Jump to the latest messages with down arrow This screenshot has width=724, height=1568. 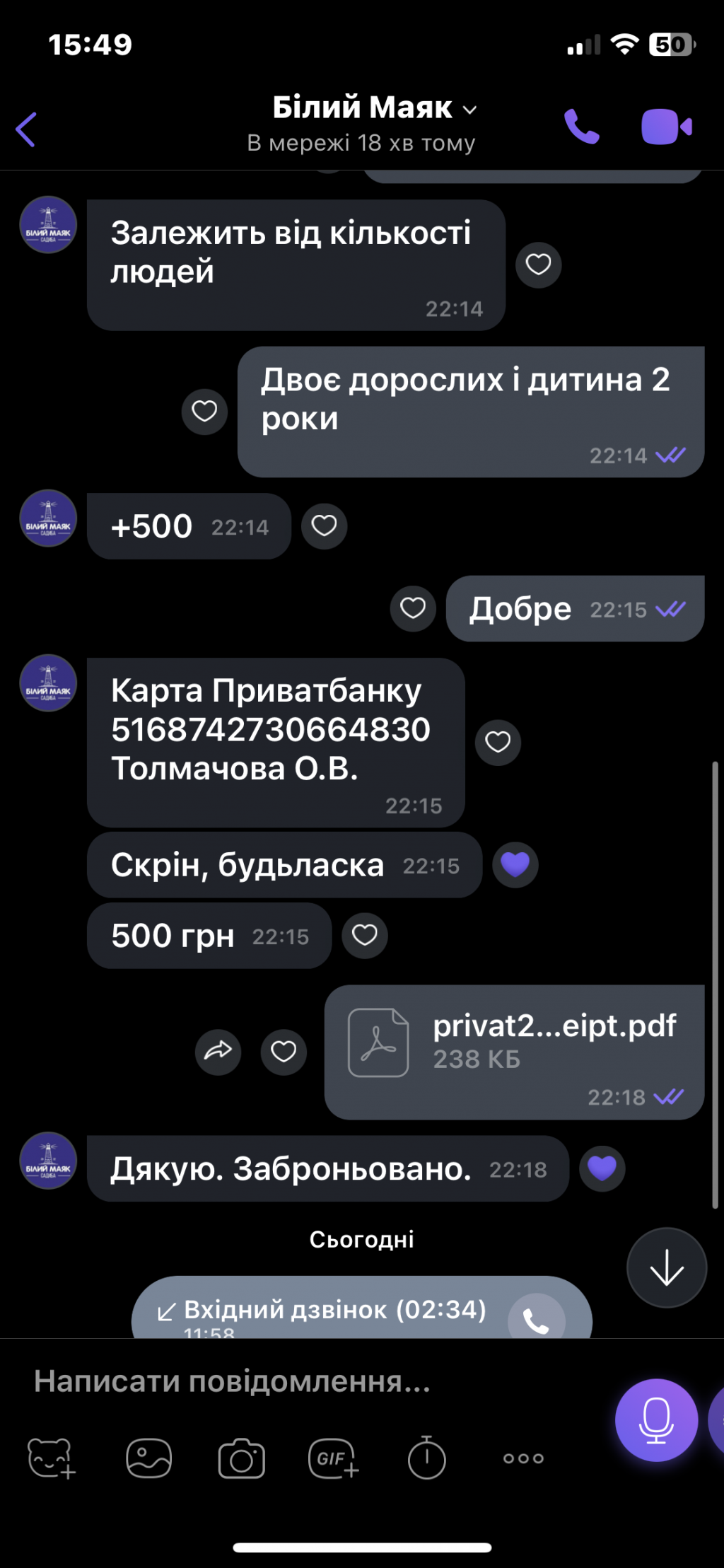(x=666, y=1267)
